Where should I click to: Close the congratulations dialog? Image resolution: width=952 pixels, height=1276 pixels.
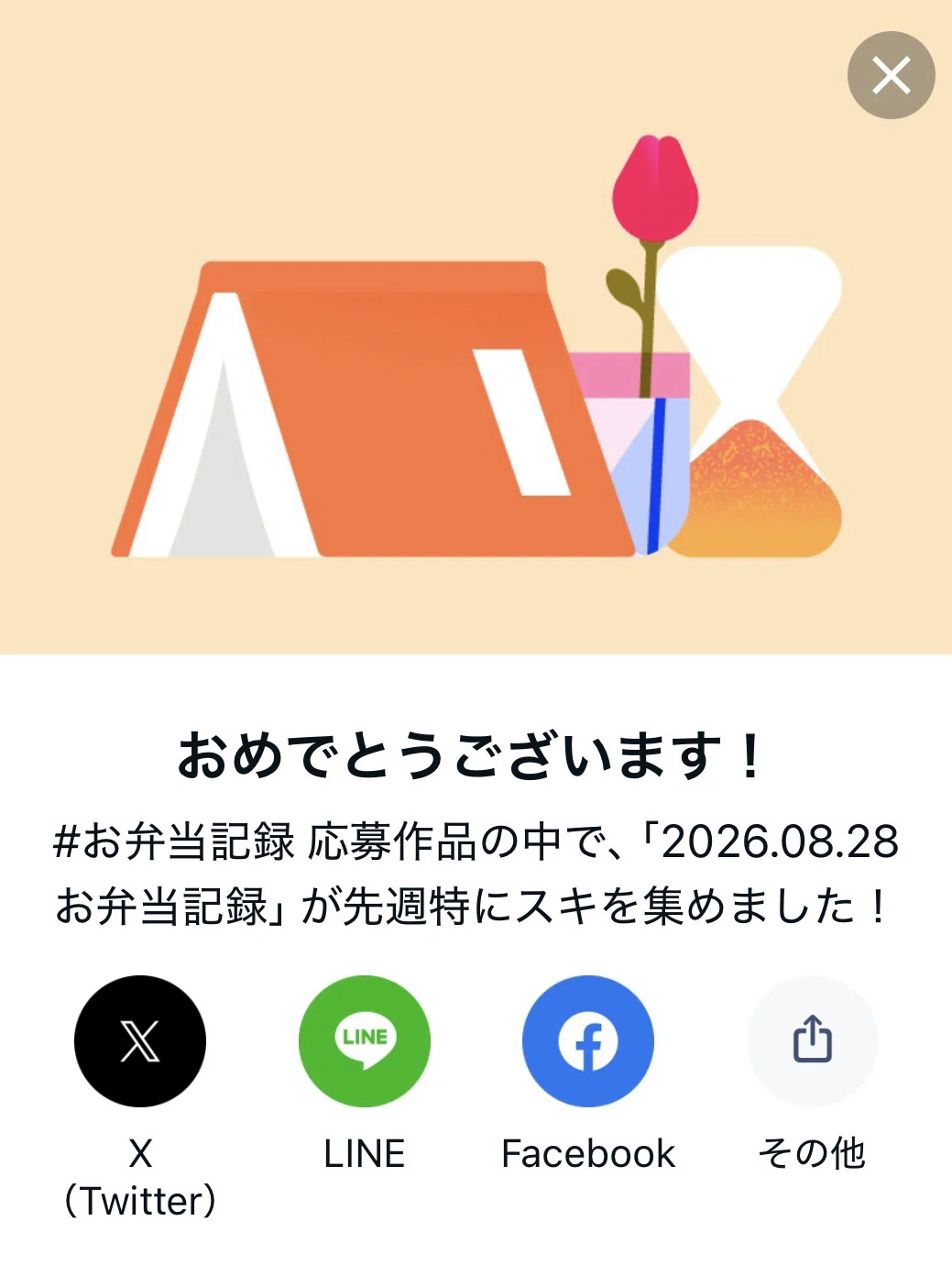[x=891, y=75]
